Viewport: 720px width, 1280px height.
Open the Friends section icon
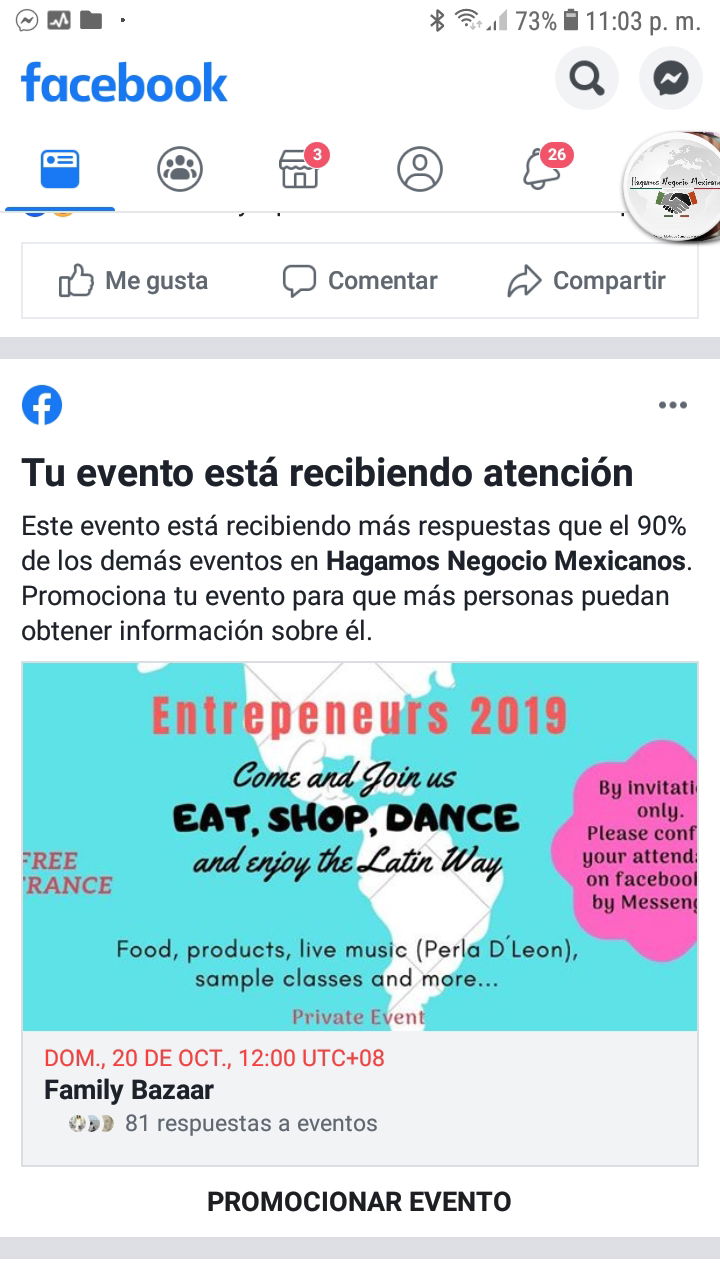180,170
